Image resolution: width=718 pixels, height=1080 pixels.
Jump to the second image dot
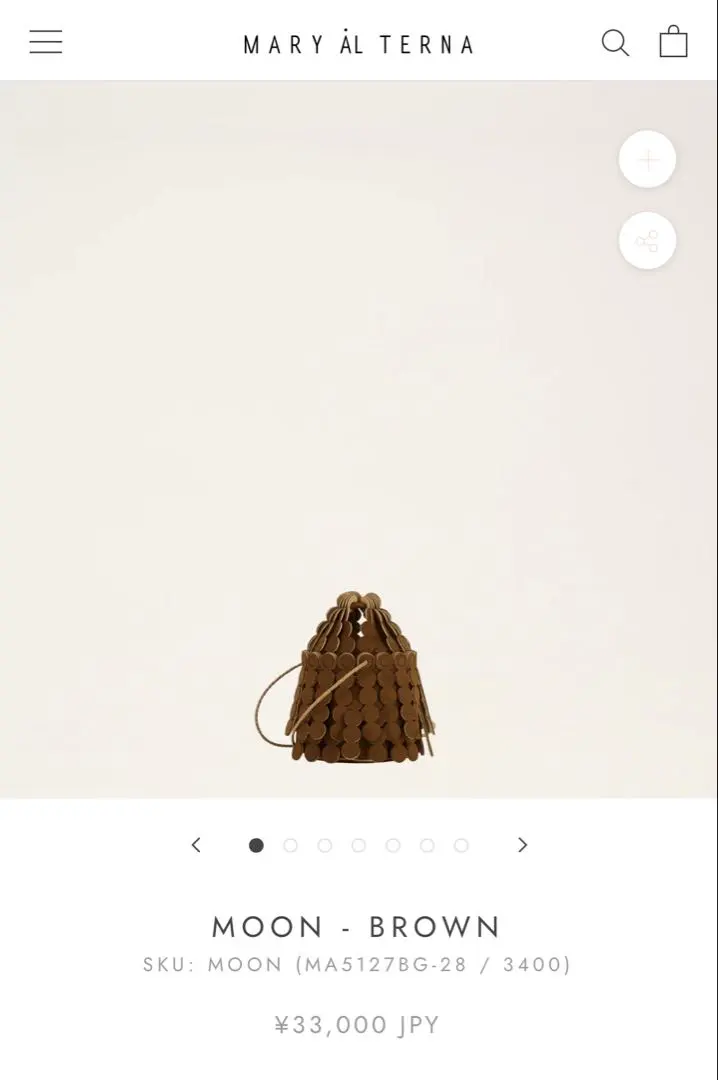290,845
